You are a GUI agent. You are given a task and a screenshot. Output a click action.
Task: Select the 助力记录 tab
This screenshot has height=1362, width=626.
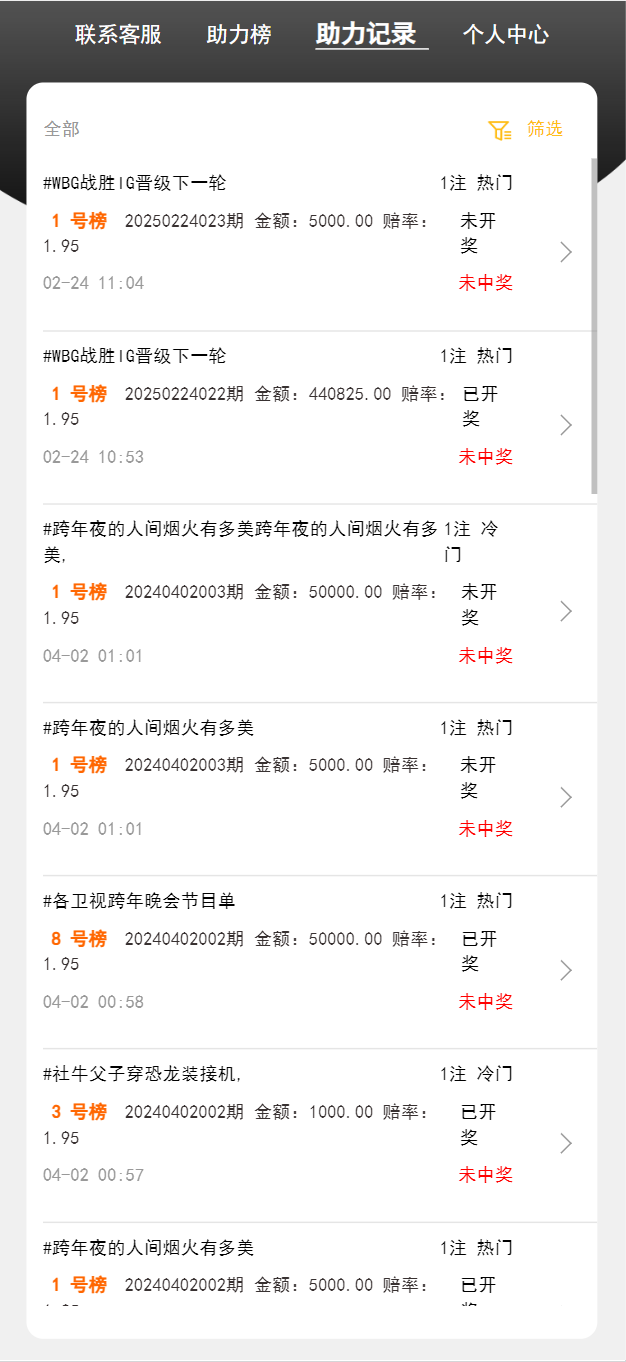click(366, 34)
